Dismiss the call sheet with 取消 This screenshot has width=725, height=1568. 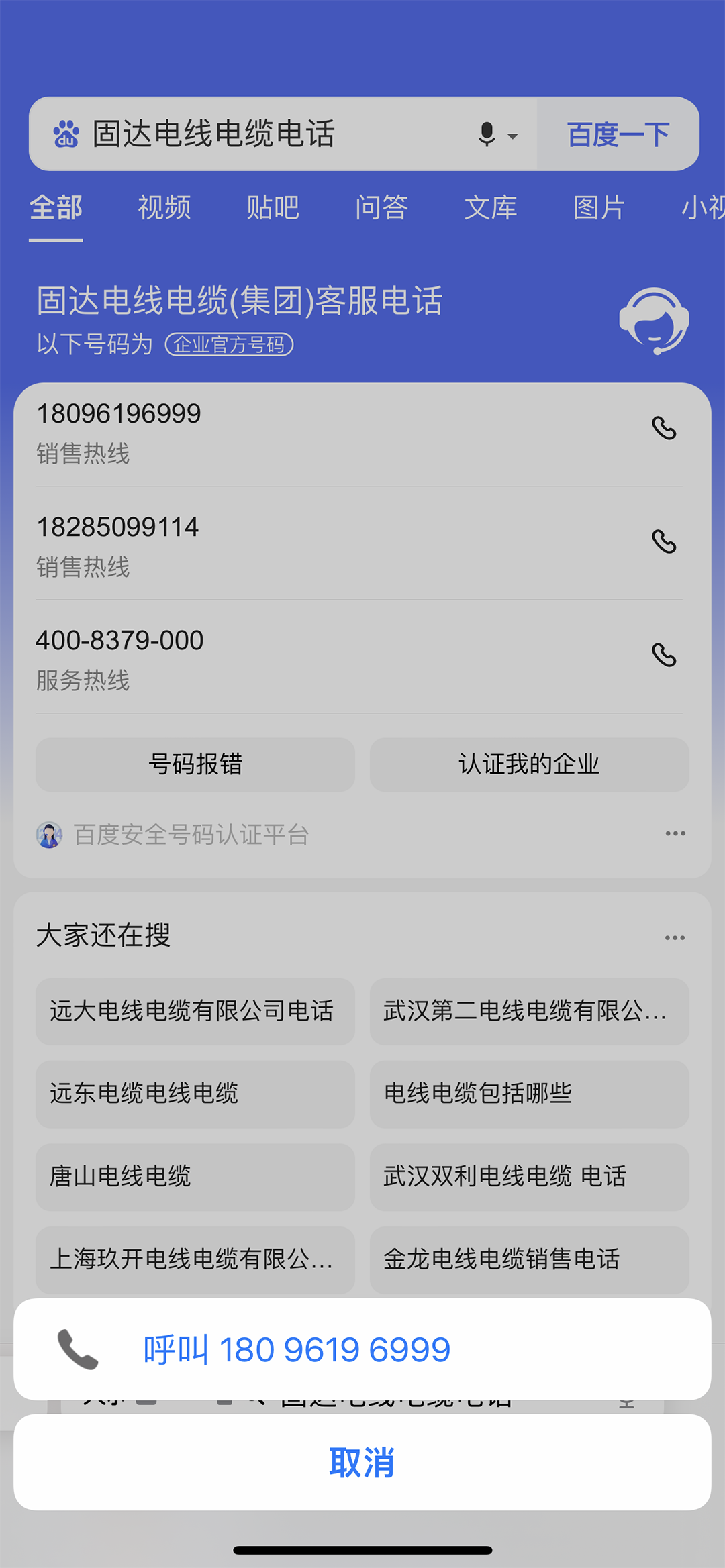[362, 1462]
